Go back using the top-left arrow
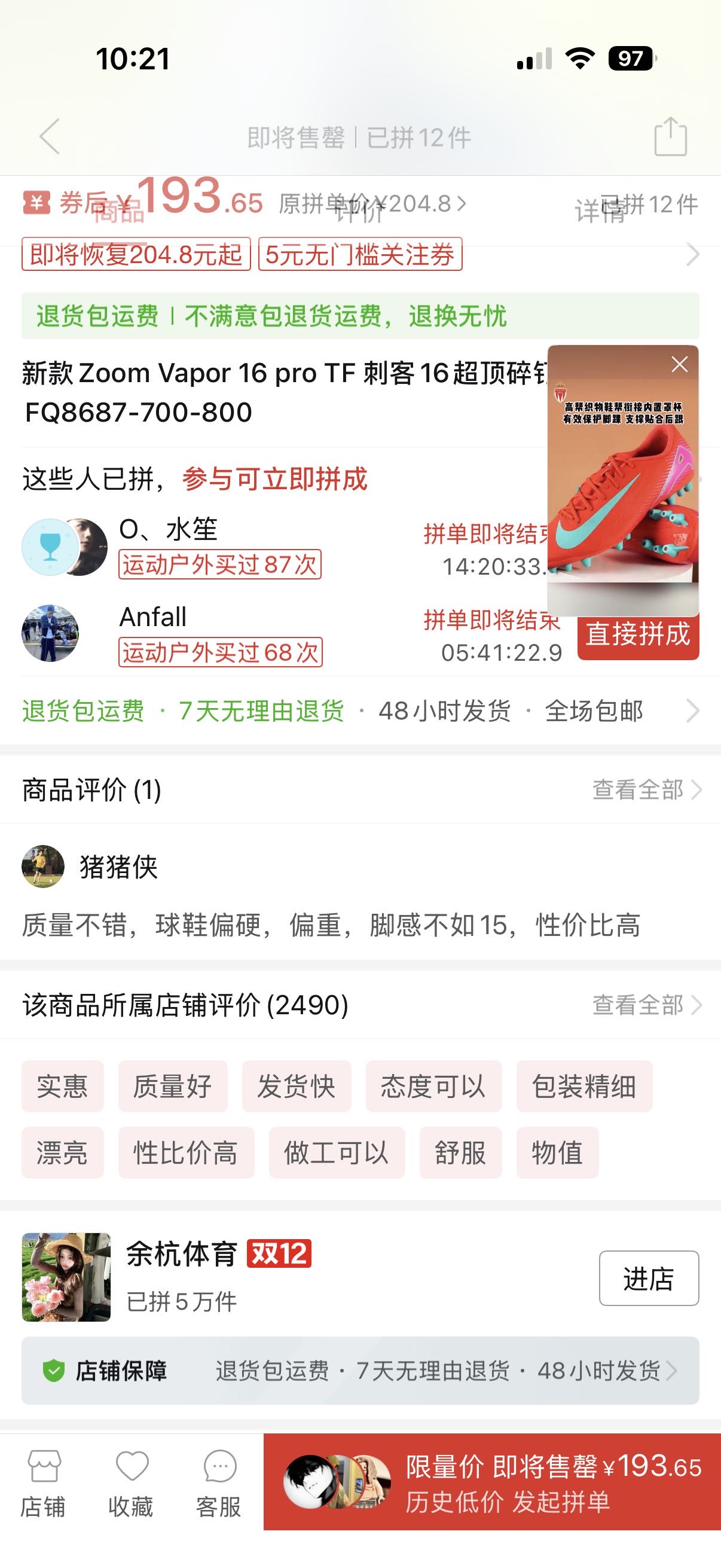The height and width of the screenshot is (1568, 721). point(50,136)
